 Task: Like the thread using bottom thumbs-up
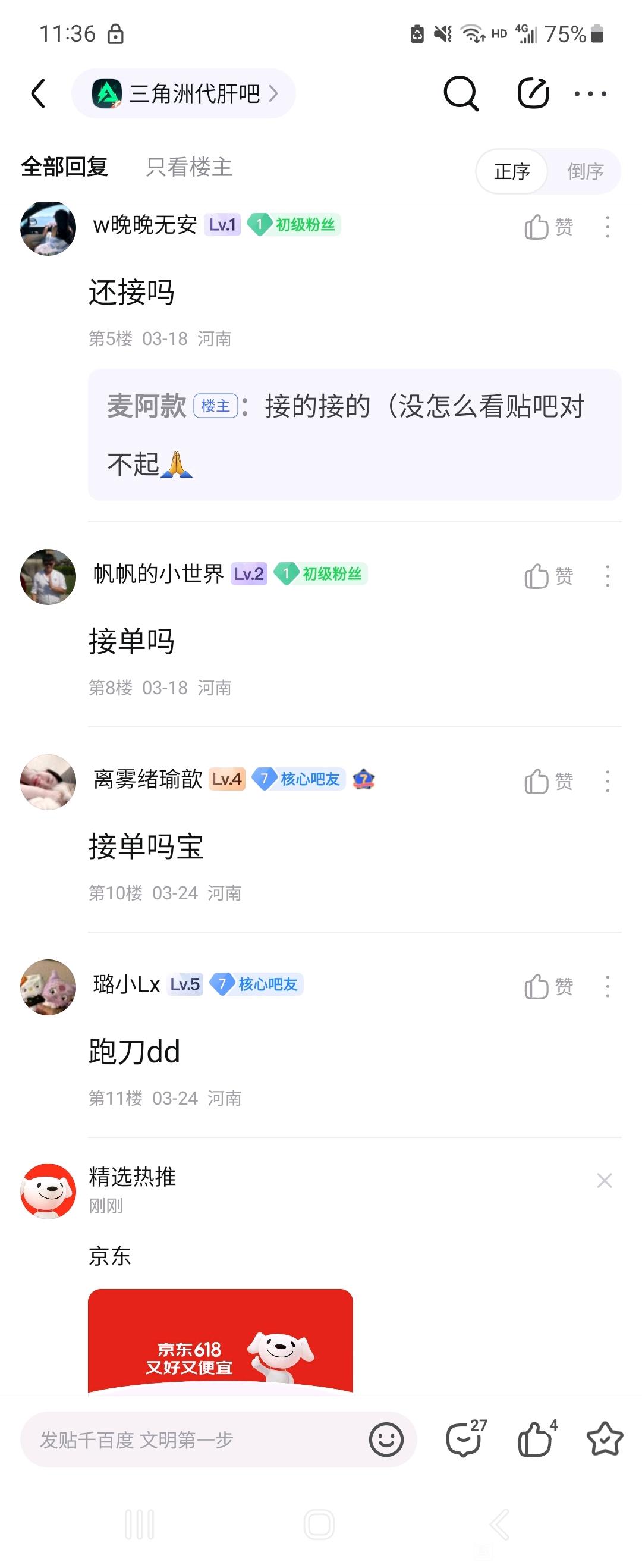(536, 1440)
